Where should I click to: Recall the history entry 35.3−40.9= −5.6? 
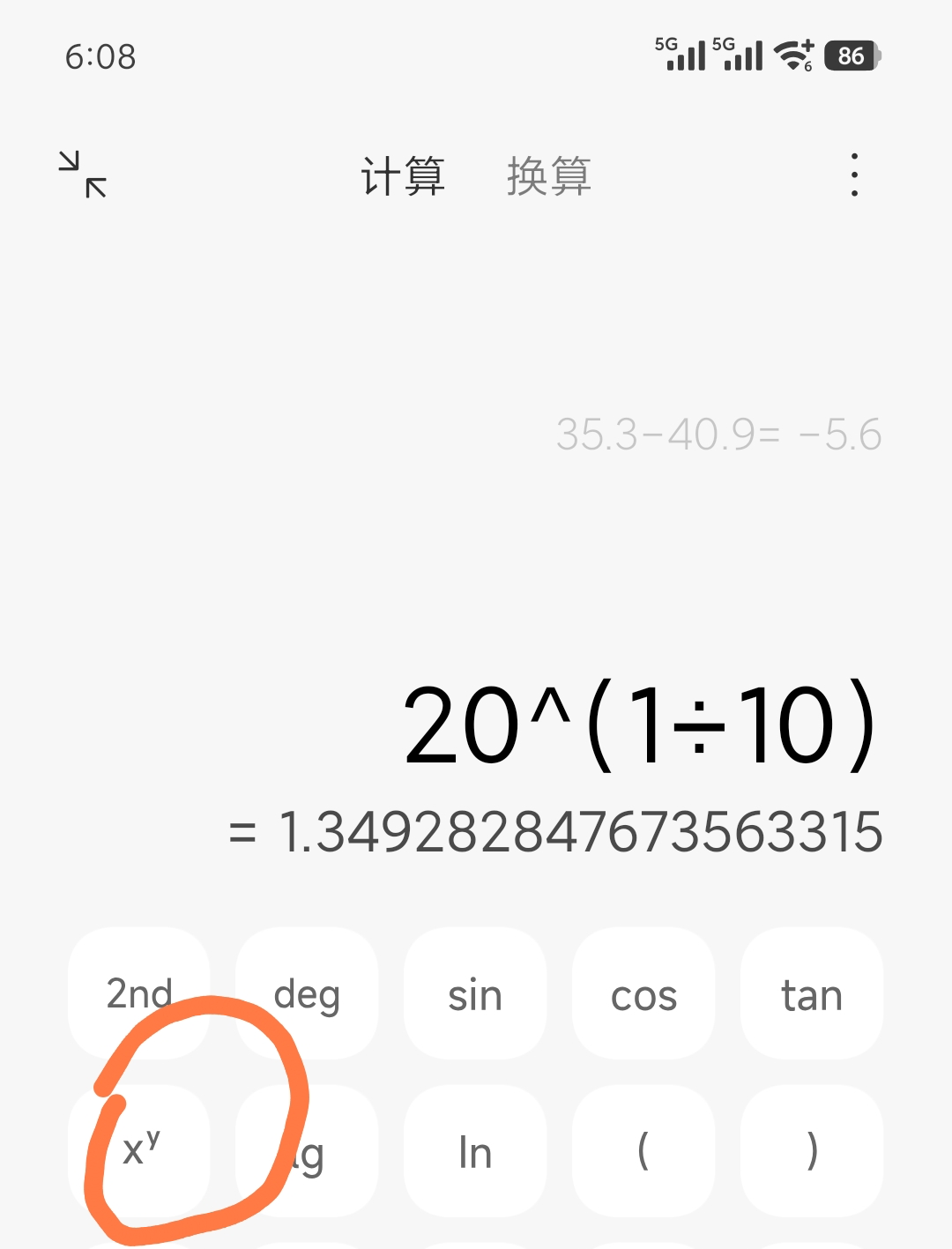tap(718, 435)
